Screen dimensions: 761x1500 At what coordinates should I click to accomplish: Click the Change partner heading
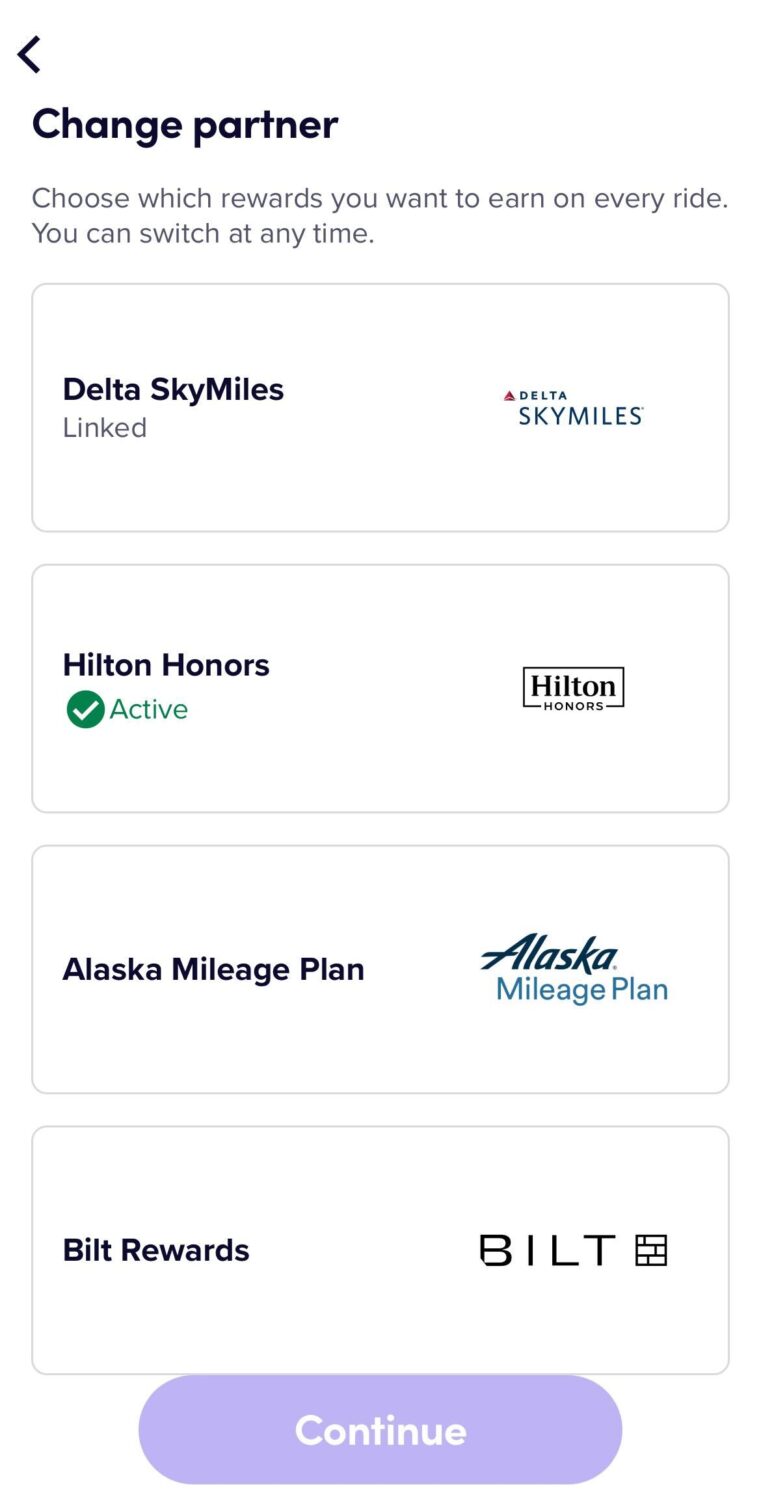tap(184, 124)
